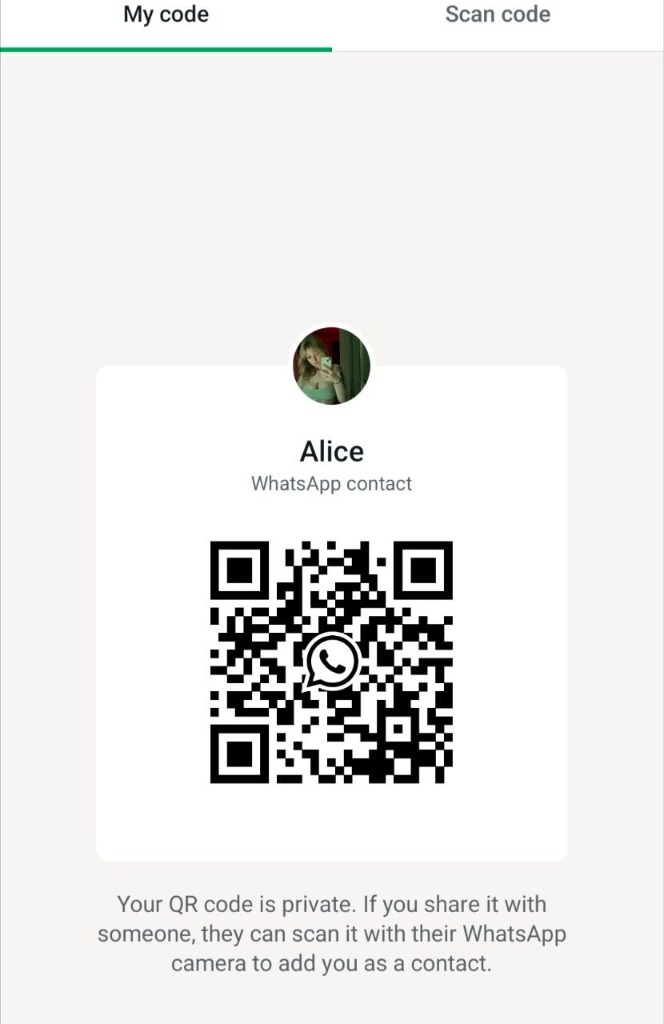This screenshot has height=1024, width=664.
Task: Select the My code tab
Action: 165,16
